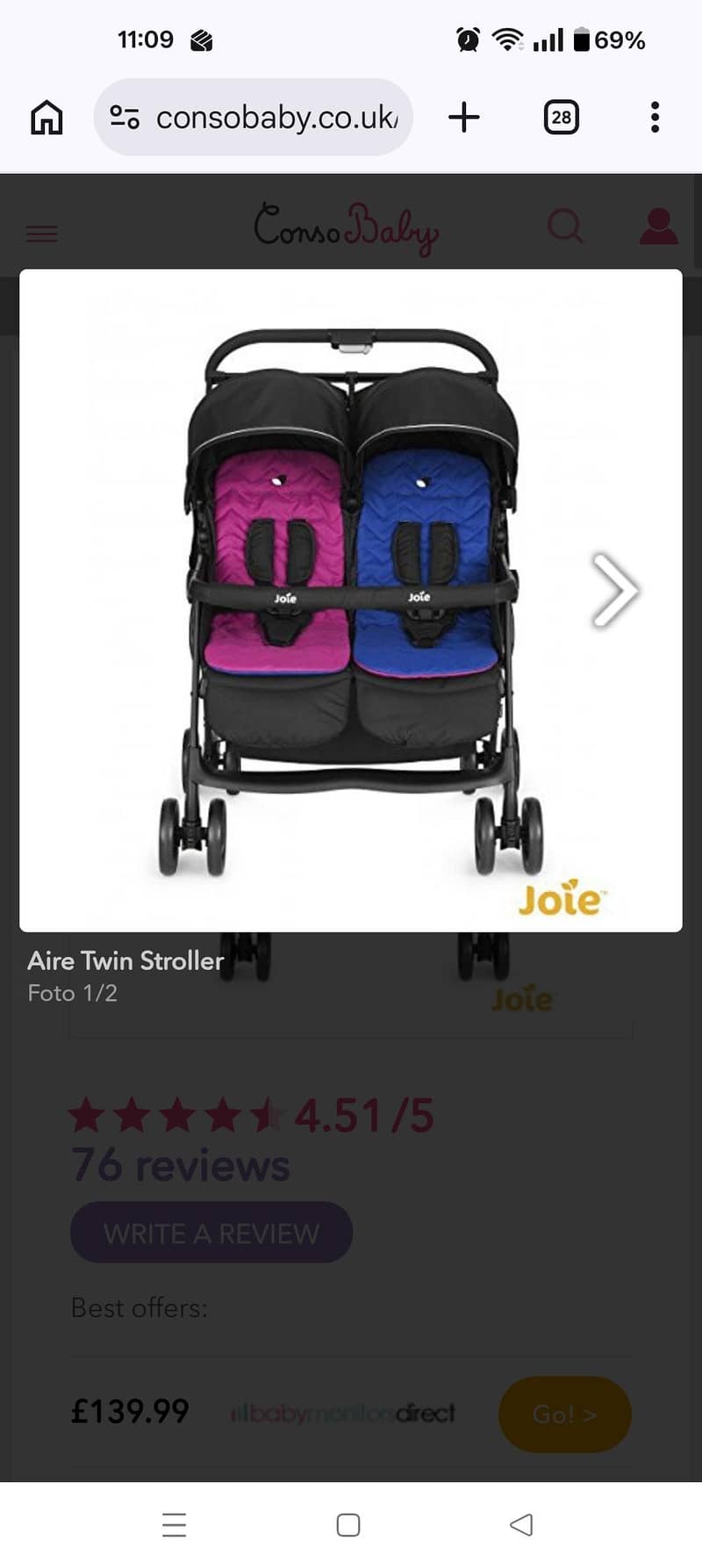
Task: Open a new browser tab
Action: pos(465,117)
